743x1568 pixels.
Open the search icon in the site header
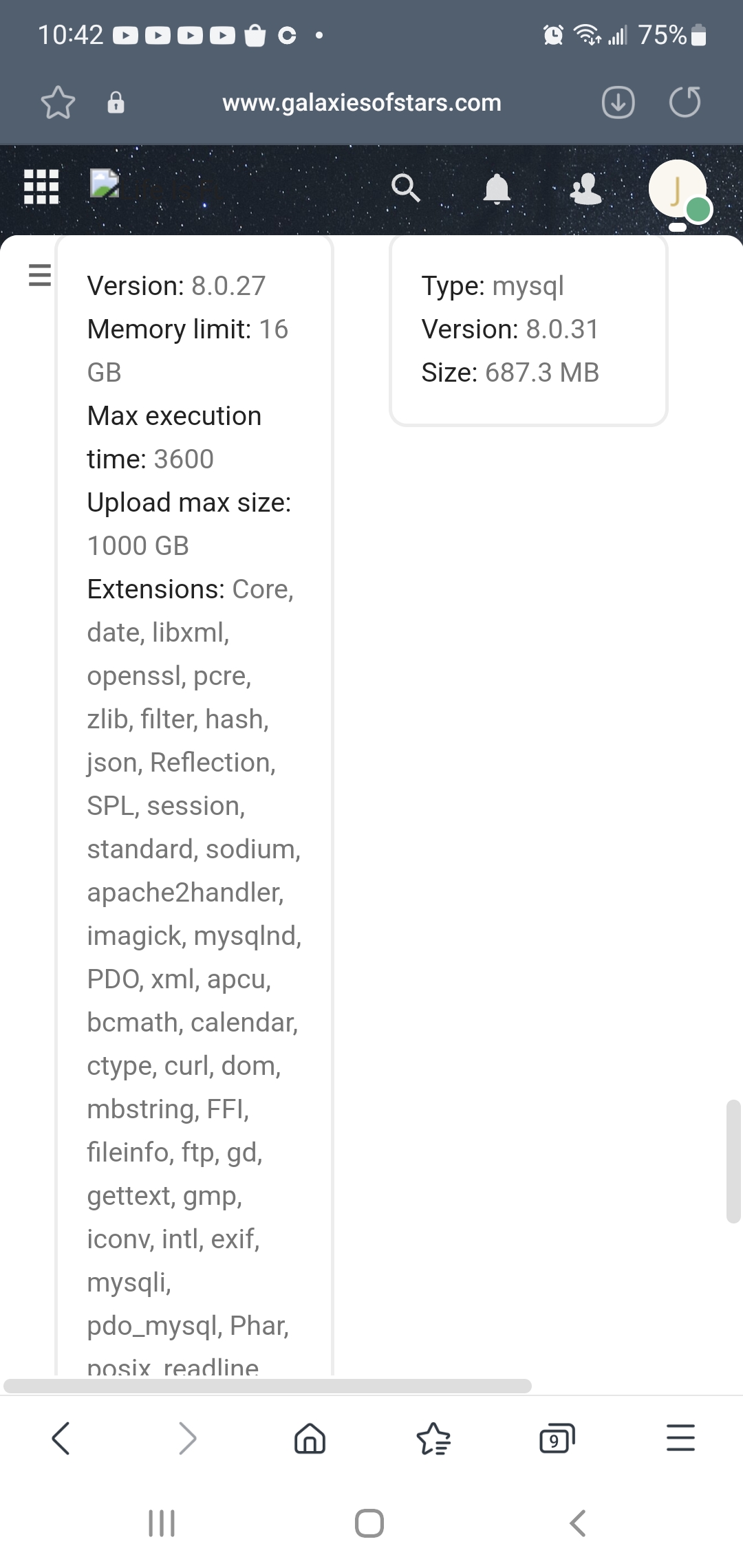pyautogui.click(x=406, y=188)
